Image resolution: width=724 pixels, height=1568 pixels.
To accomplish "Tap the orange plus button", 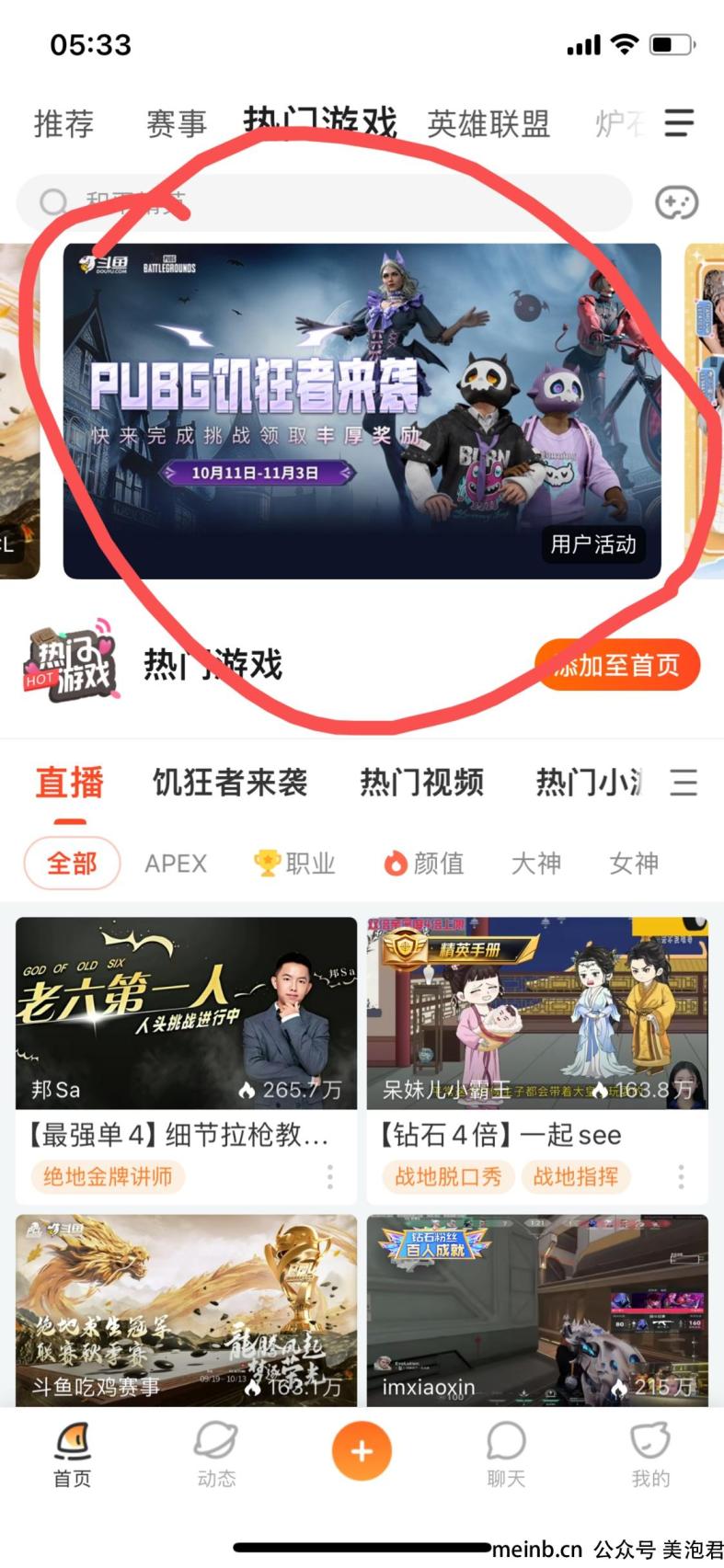I will (x=362, y=1450).
